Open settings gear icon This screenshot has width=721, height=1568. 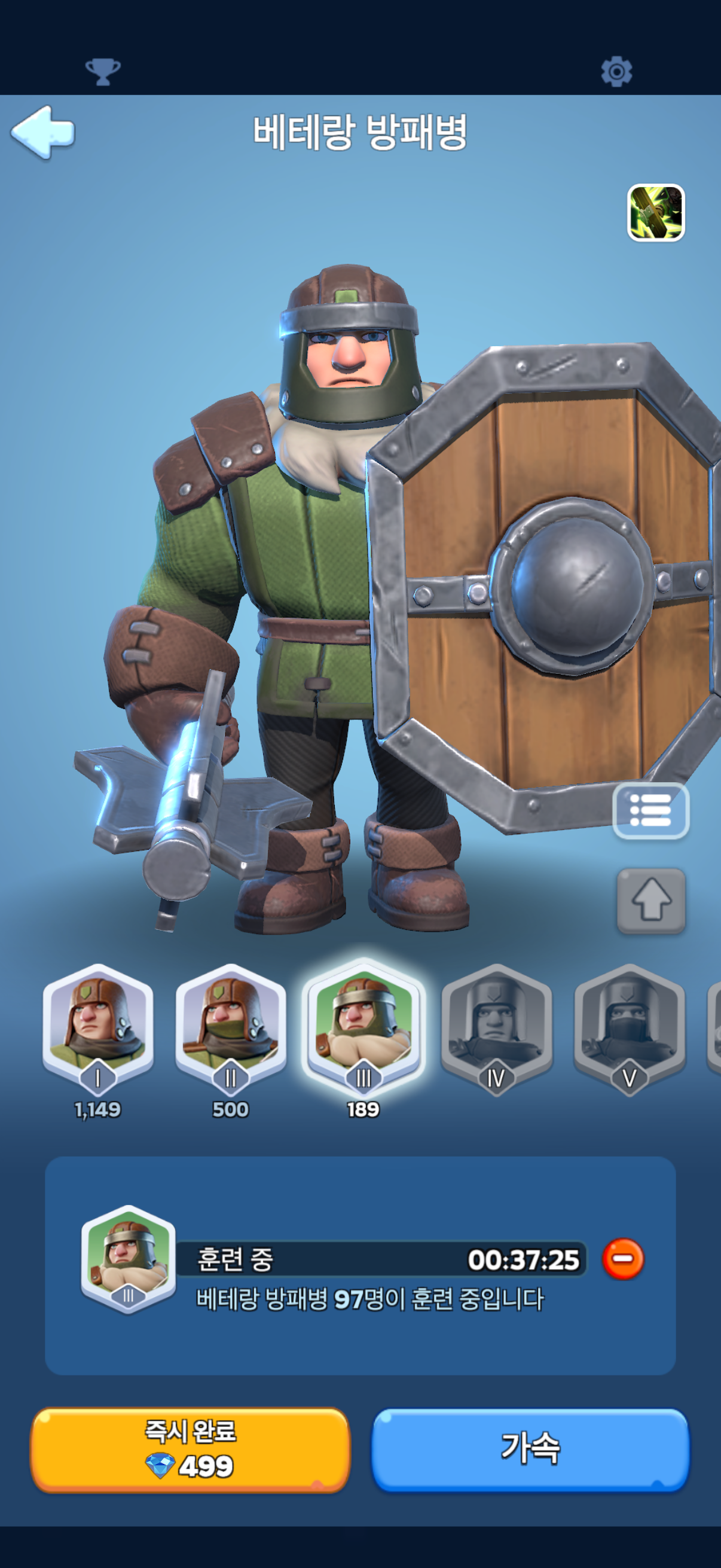616,72
